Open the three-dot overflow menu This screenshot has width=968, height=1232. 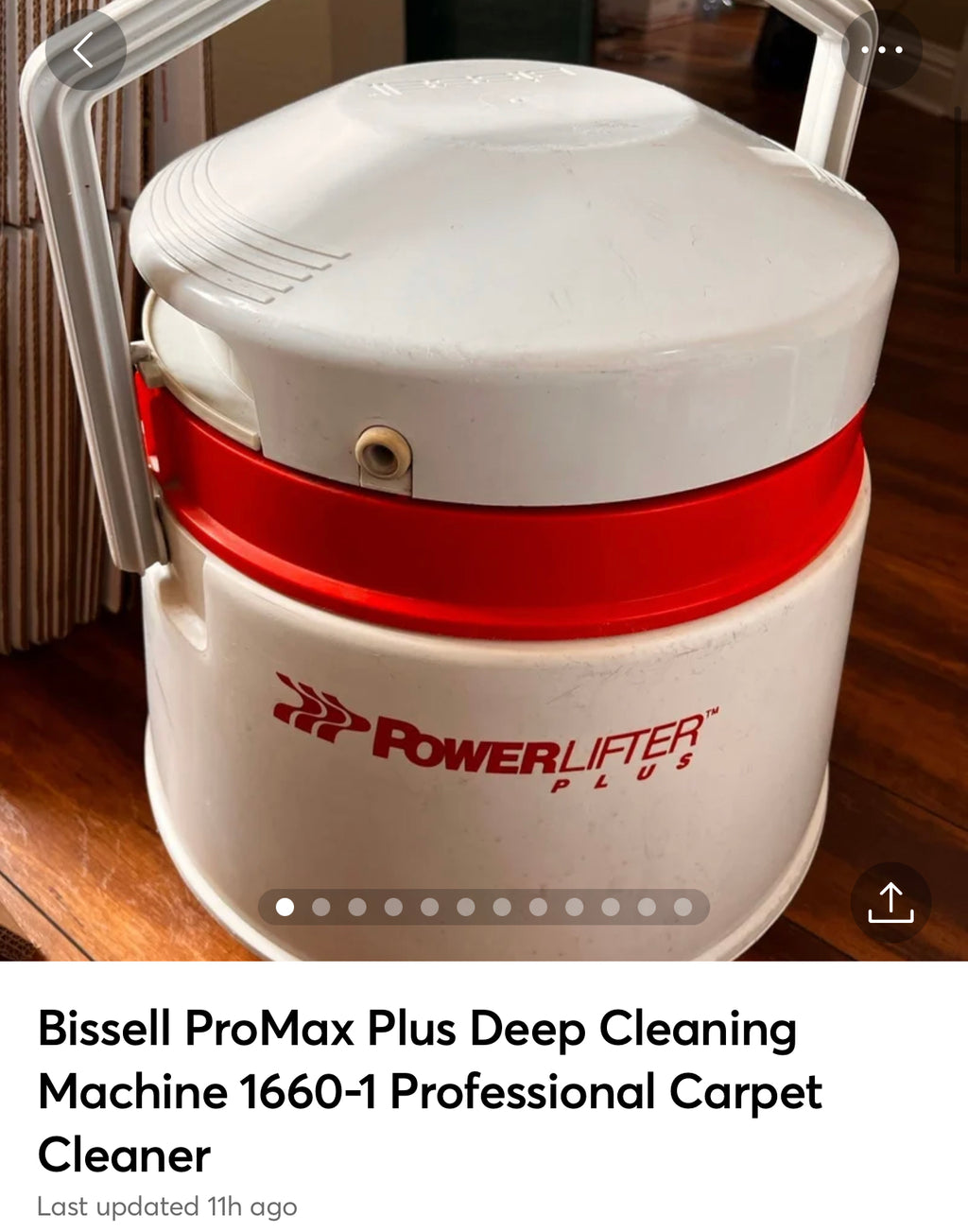[883, 49]
